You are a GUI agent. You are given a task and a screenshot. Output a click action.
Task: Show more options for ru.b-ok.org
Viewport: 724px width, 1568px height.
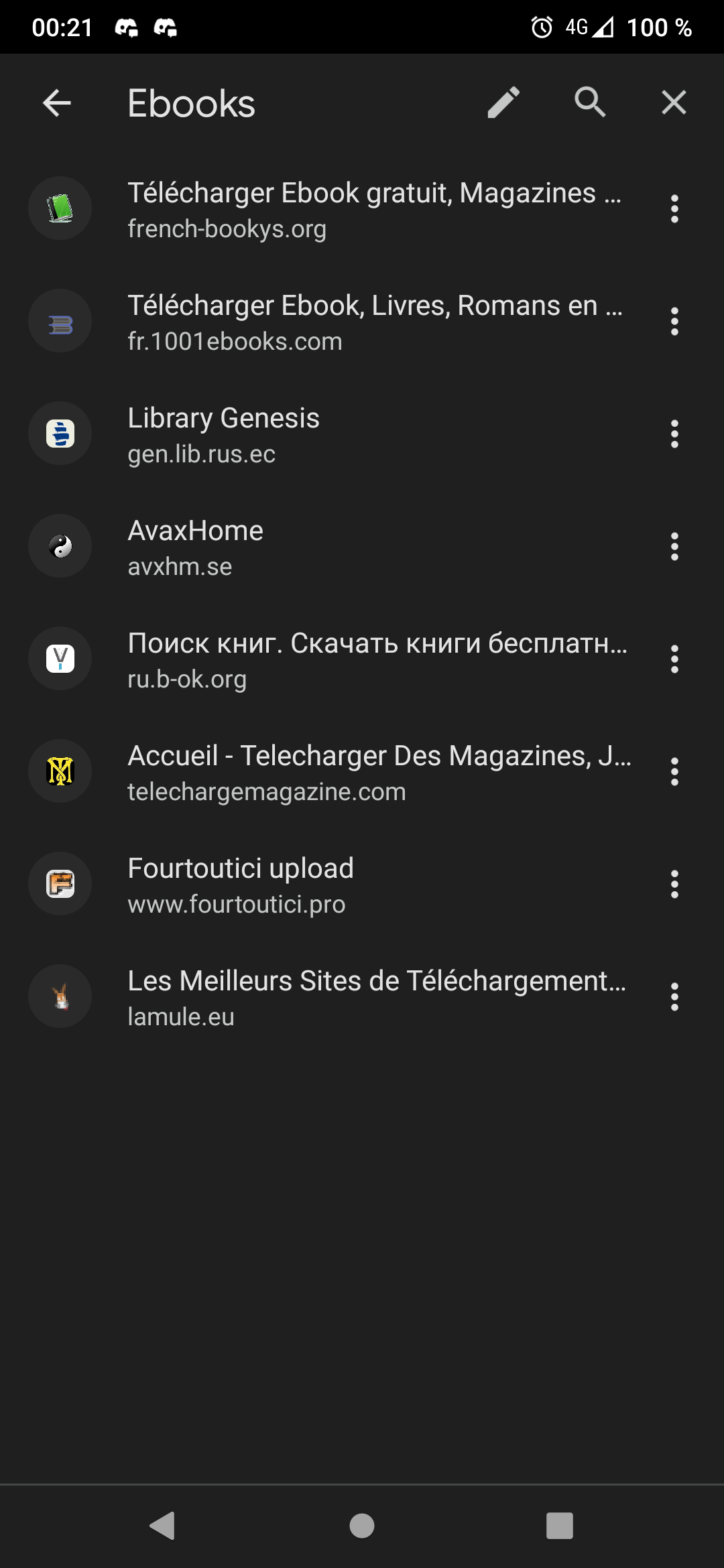(x=674, y=659)
